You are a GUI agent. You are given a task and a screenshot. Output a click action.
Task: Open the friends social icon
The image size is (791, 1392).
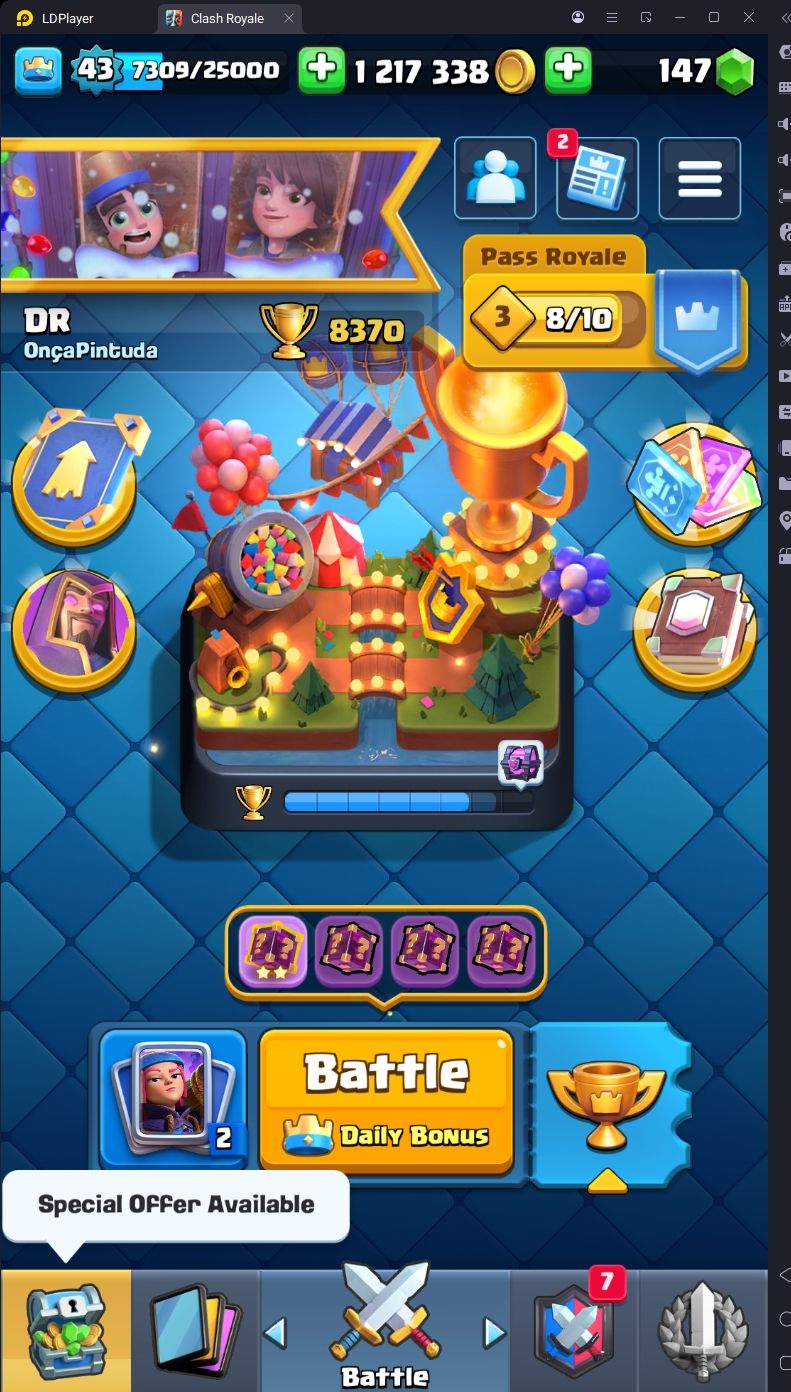(x=495, y=179)
